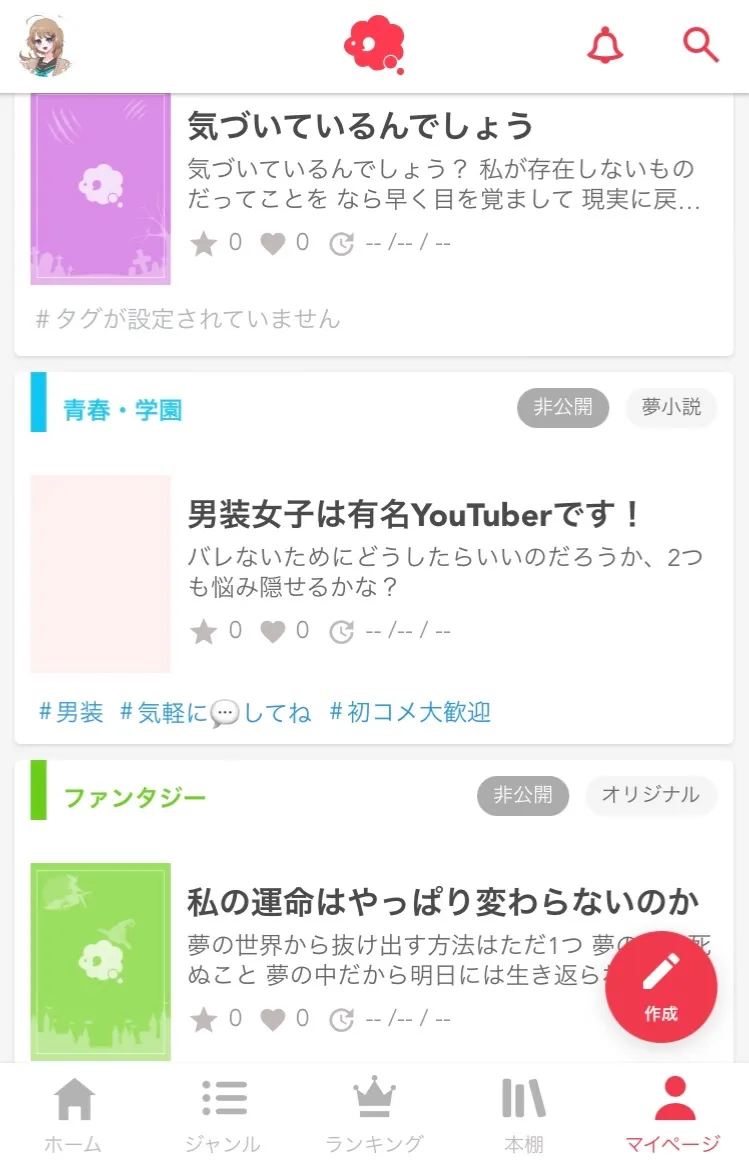
Task: Open the story 気づいているんでしょう
Action: point(361,126)
